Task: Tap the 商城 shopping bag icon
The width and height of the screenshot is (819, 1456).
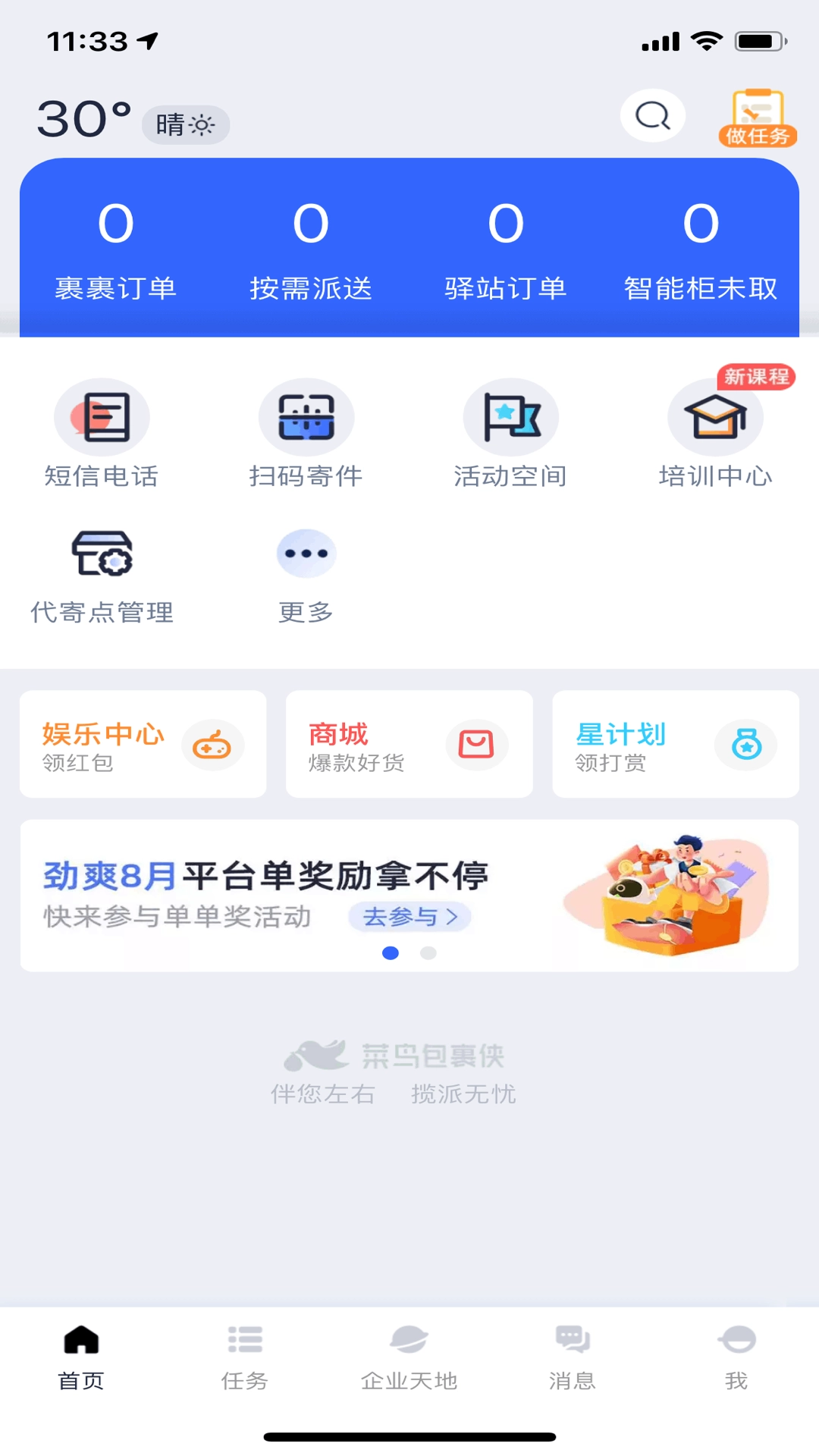Action: pyautogui.click(x=477, y=745)
